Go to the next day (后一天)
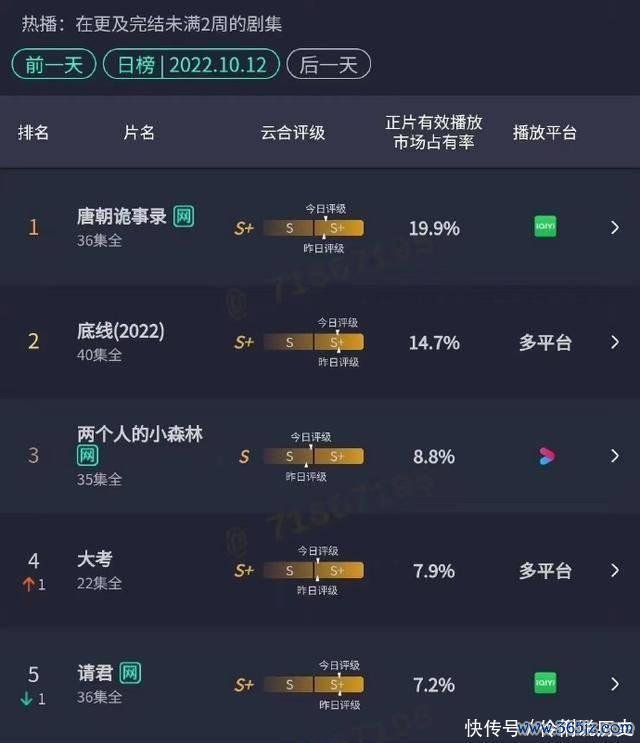Image resolution: width=640 pixels, height=743 pixels. 328,65
